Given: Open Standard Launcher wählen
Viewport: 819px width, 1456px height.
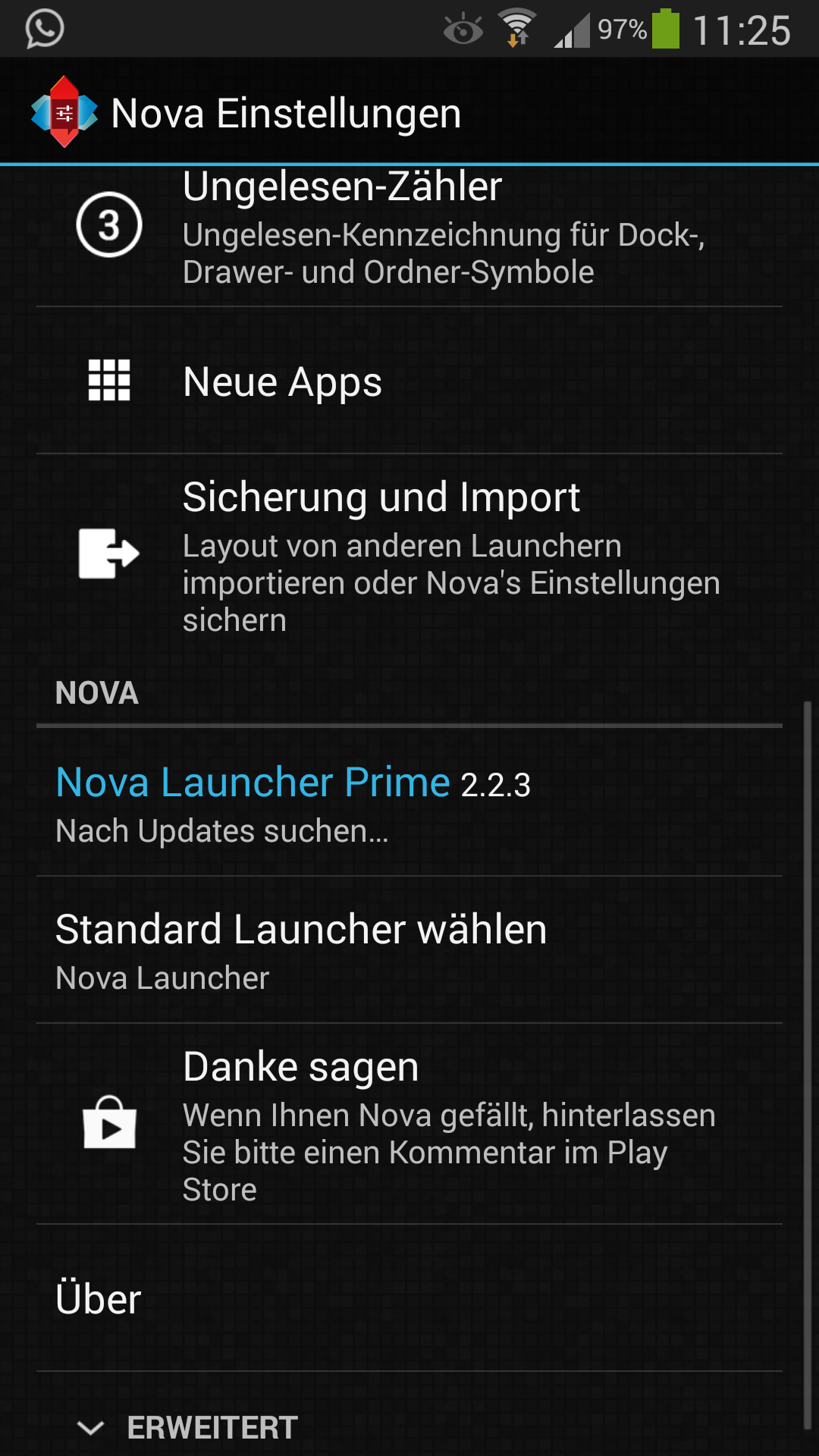Looking at the screenshot, I should pyautogui.click(x=409, y=950).
